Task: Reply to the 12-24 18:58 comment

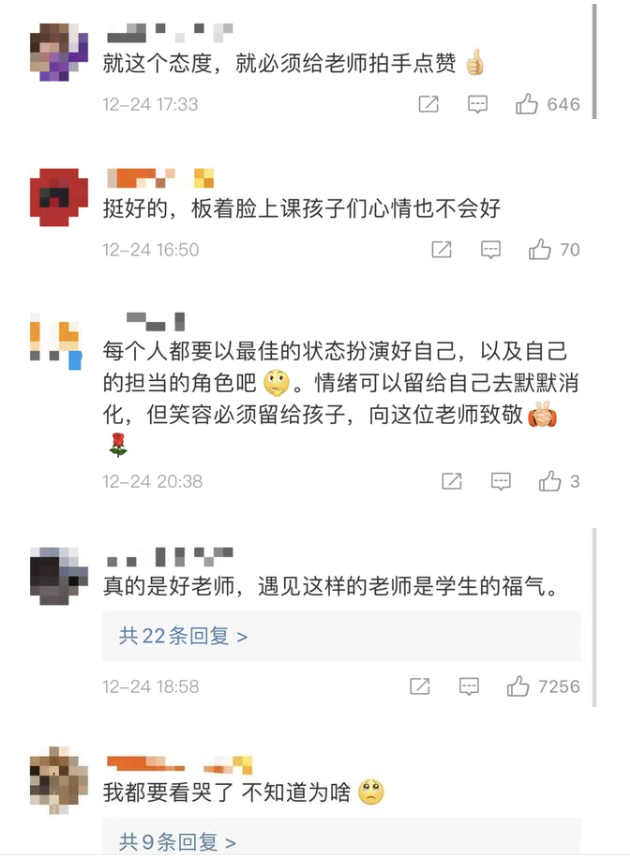Action: click(469, 686)
